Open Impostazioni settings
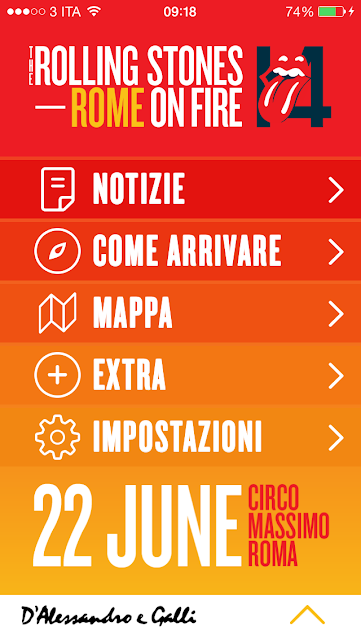 (180, 436)
